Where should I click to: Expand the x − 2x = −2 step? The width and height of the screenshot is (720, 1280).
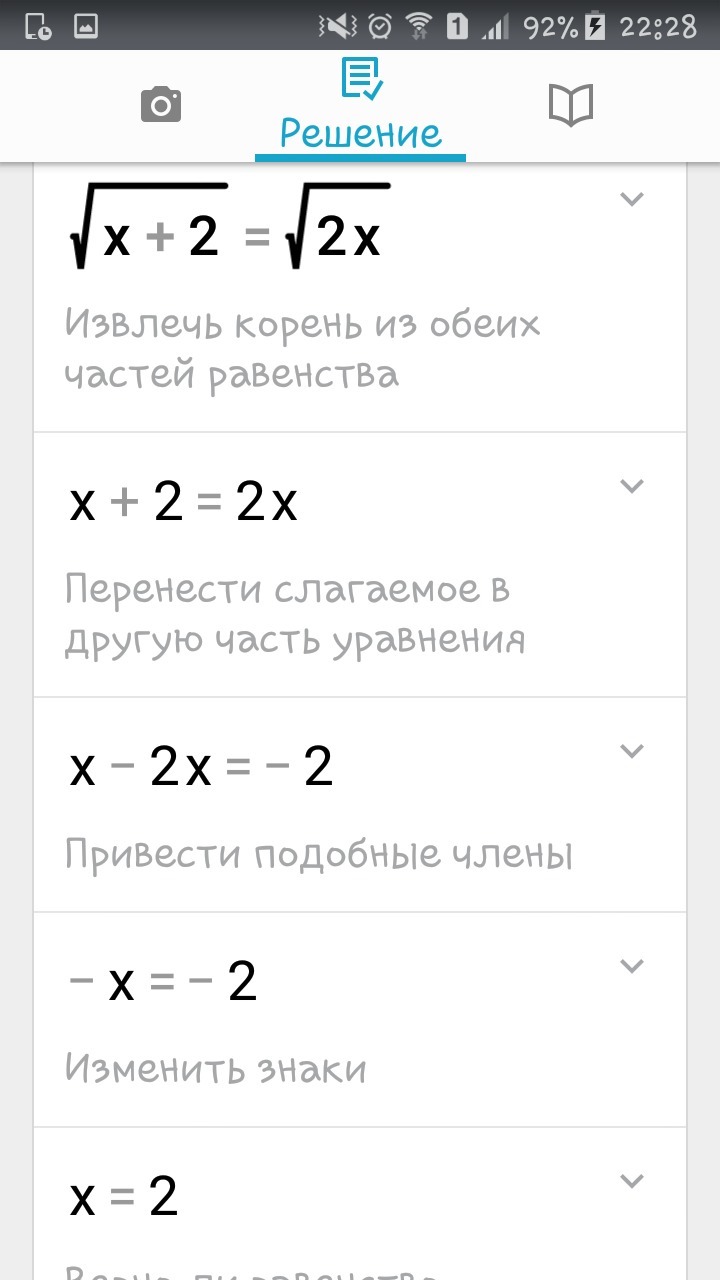coord(631,750)
